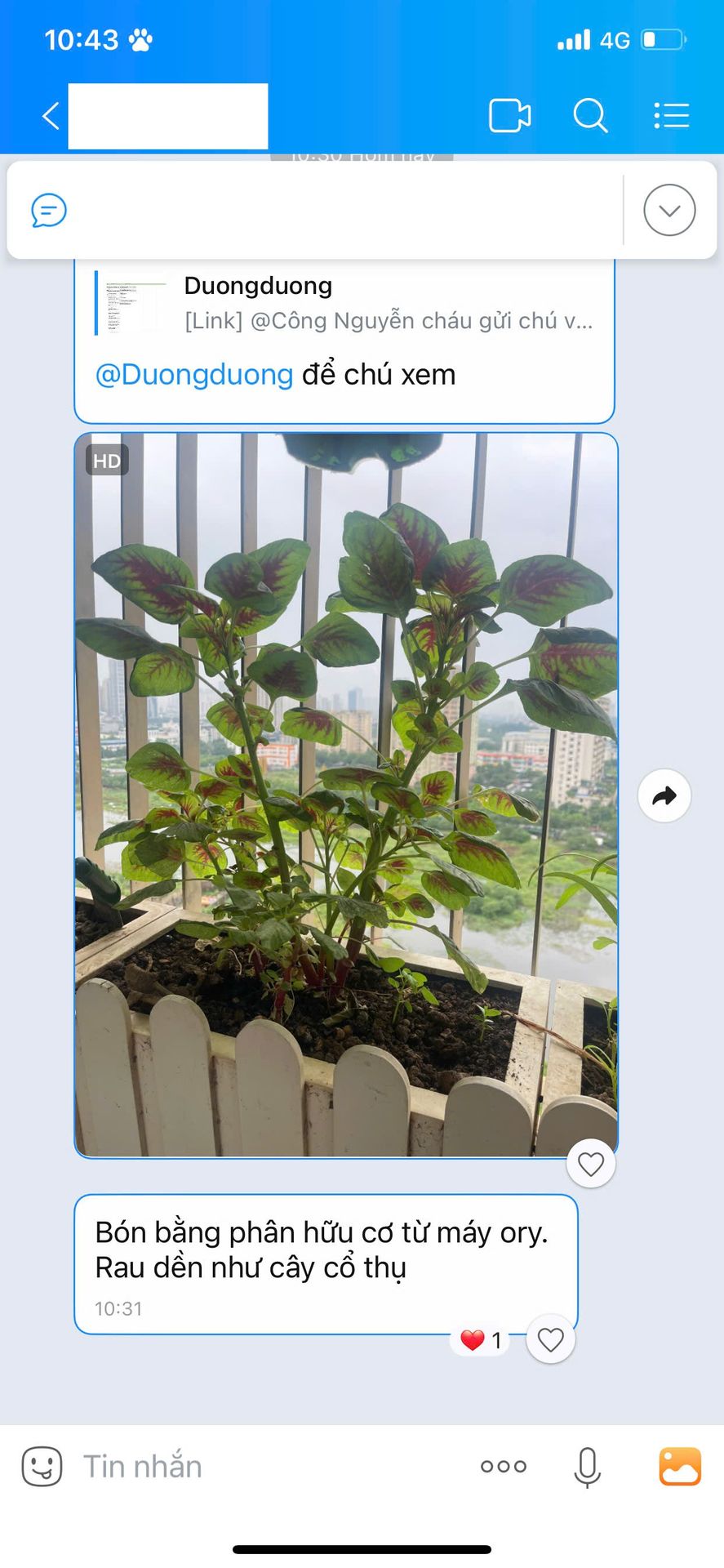Forward the plant photo
Screen dimensions: 724x1568
pyautogui.click(x=664, y=795)
